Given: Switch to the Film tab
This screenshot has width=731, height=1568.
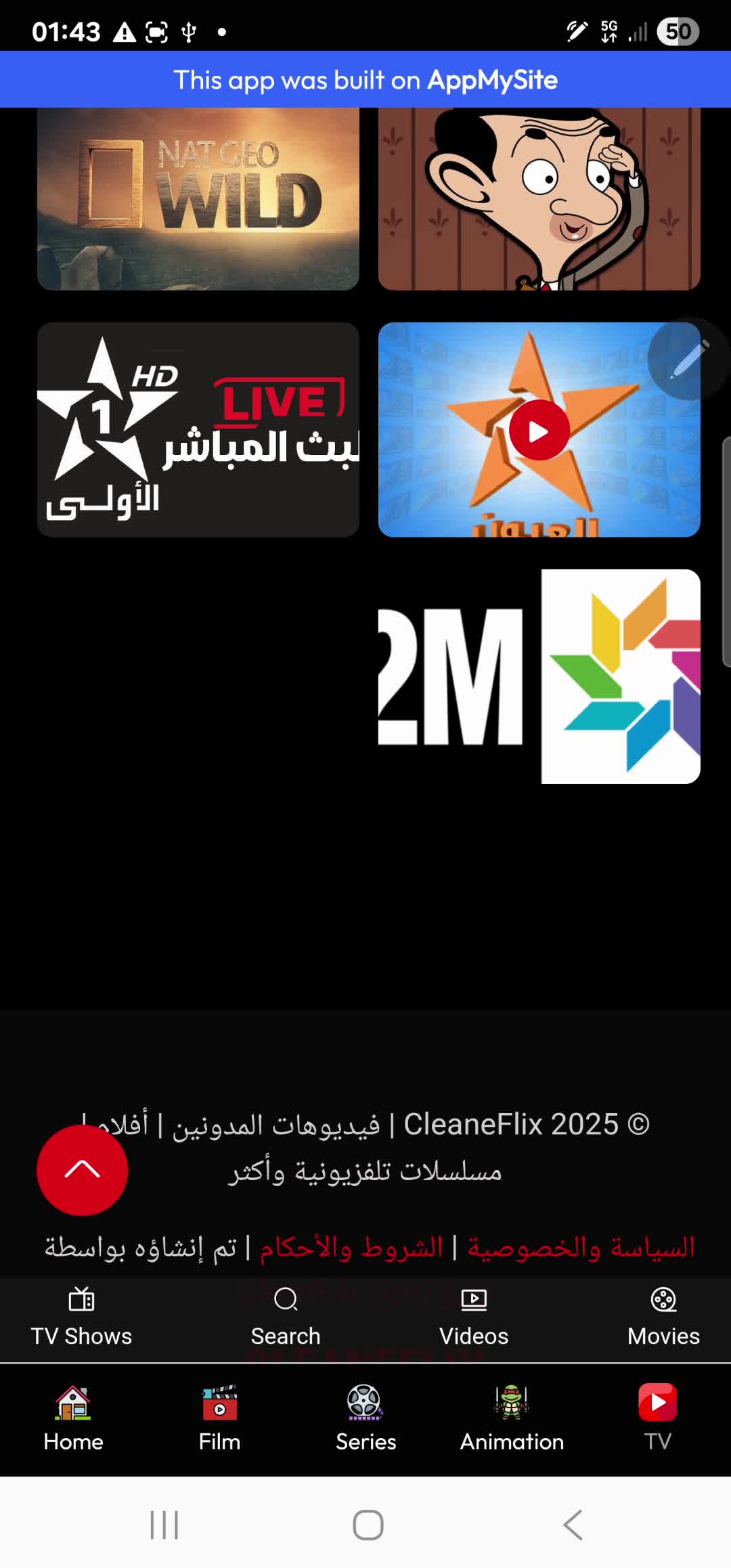Looking at the screenshot, I should coord(219,1418).
